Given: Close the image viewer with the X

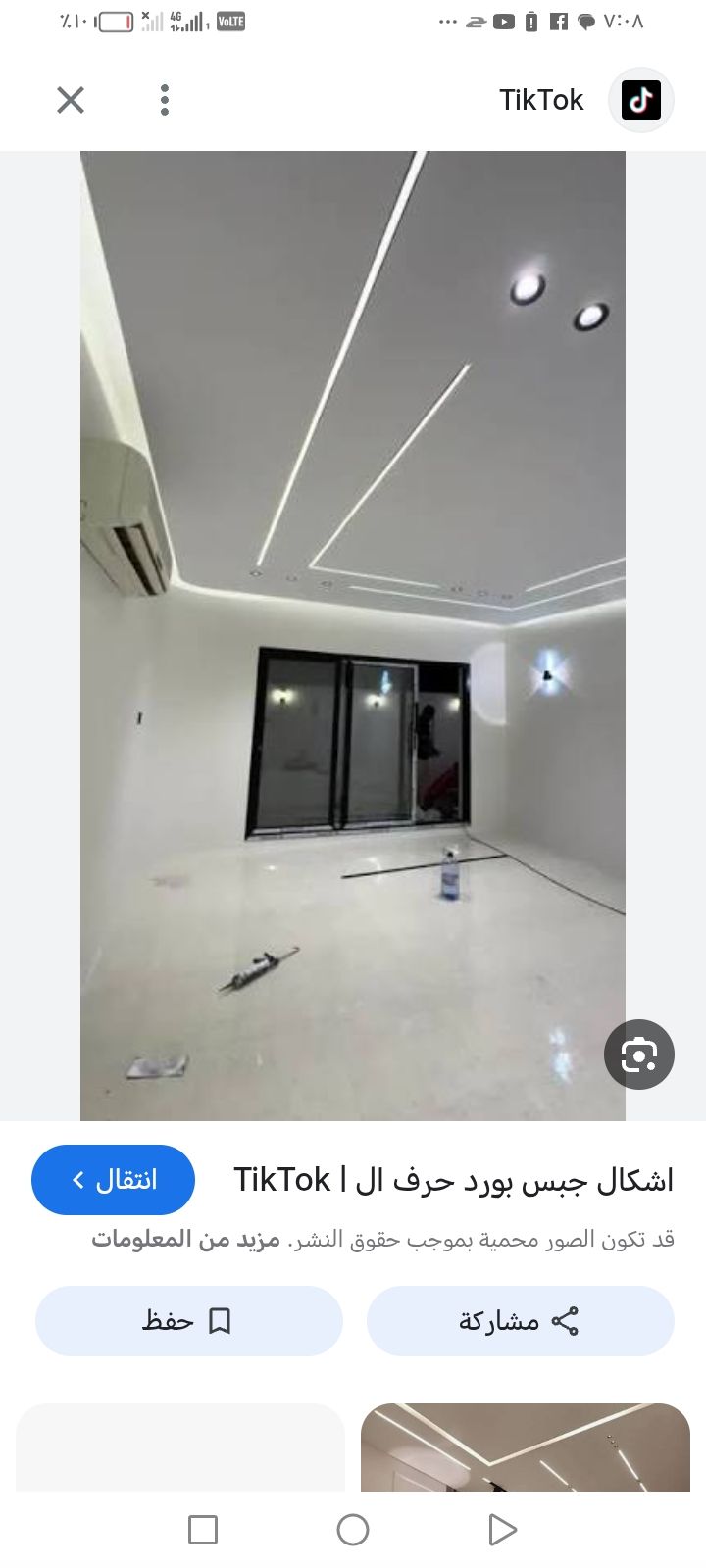Looking at the screenshot, I should tap(70, 99).
